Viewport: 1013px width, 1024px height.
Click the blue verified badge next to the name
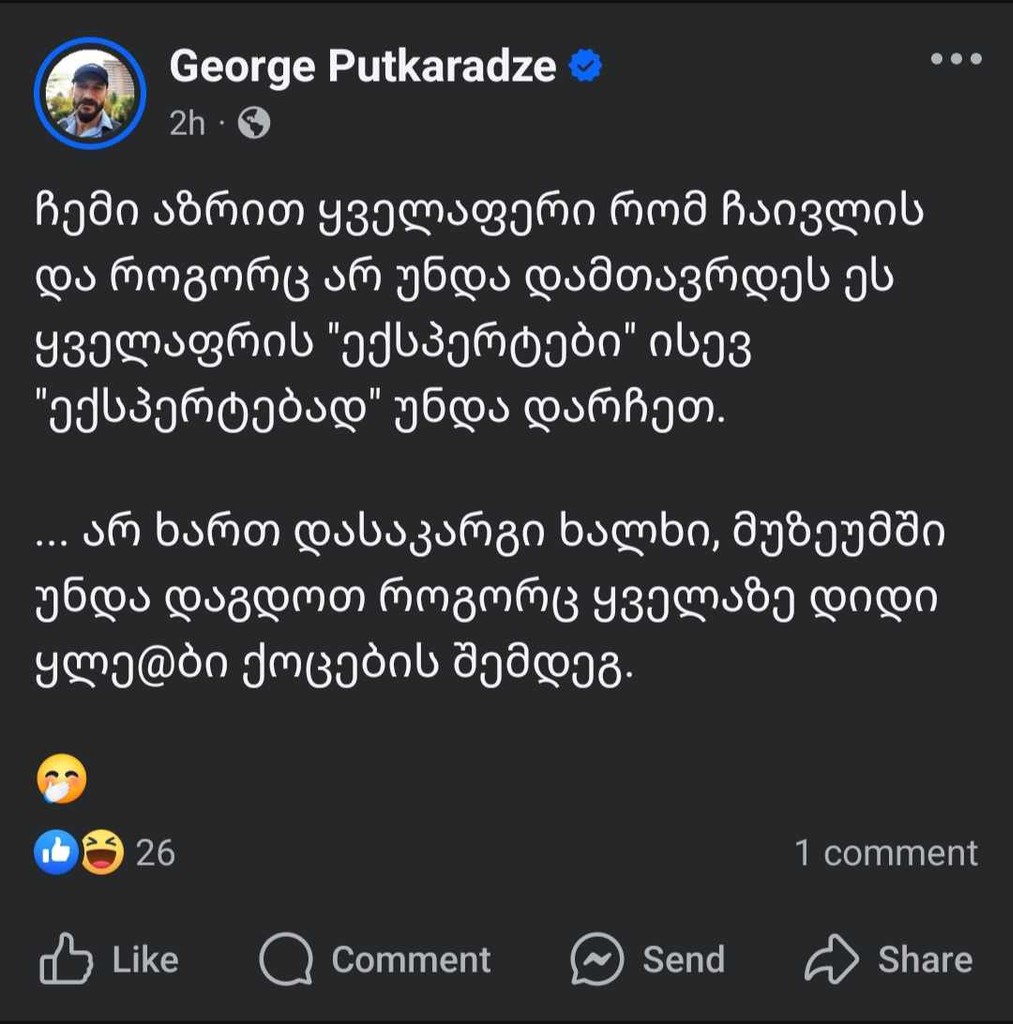click(x=584, y=64)
